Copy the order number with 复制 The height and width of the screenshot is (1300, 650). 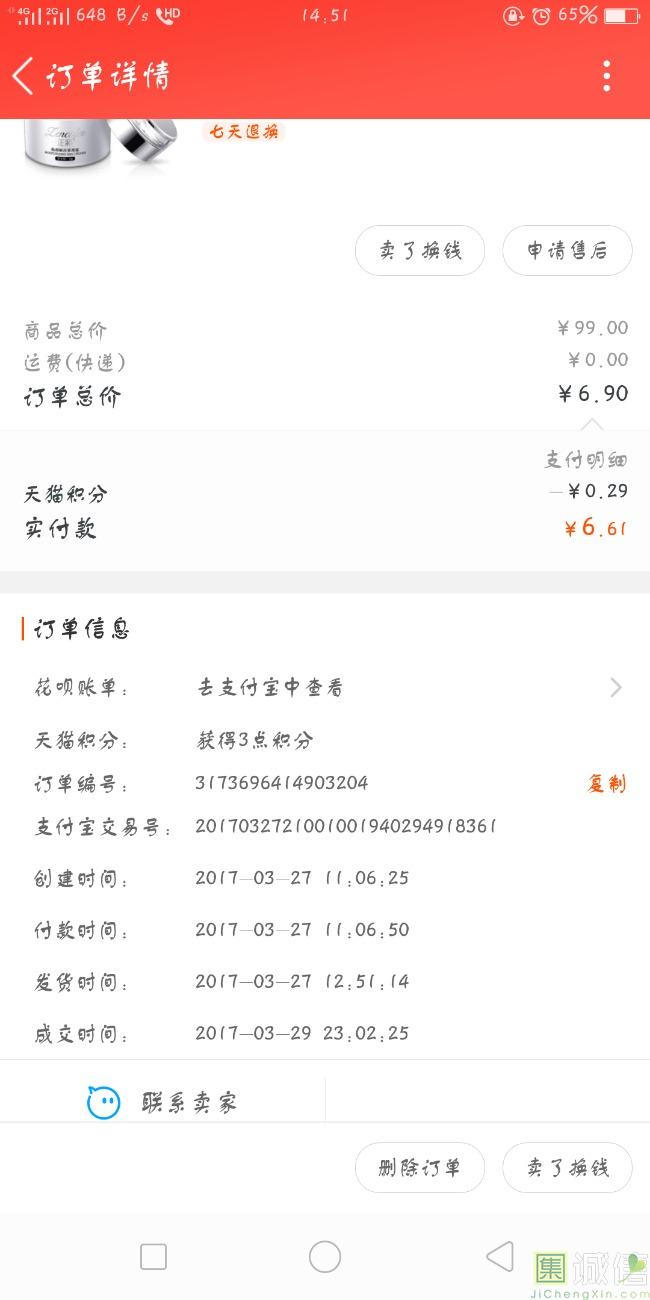click(x=606, y=783)
